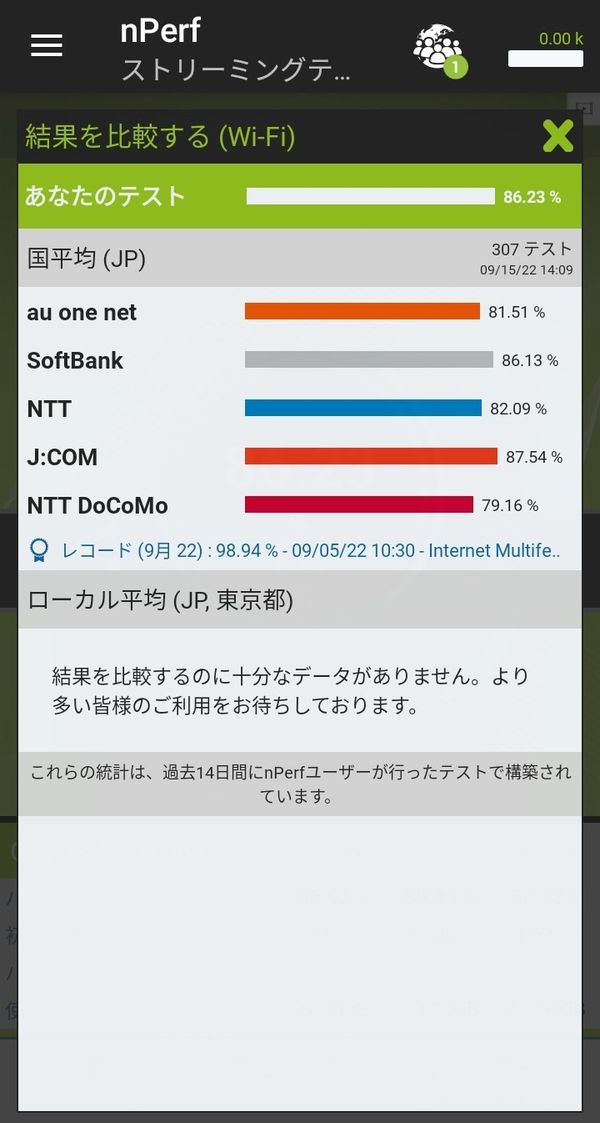The image size is (600, 1123).
Task: Close the compare results dialog
Action: [x=558, y=136]
